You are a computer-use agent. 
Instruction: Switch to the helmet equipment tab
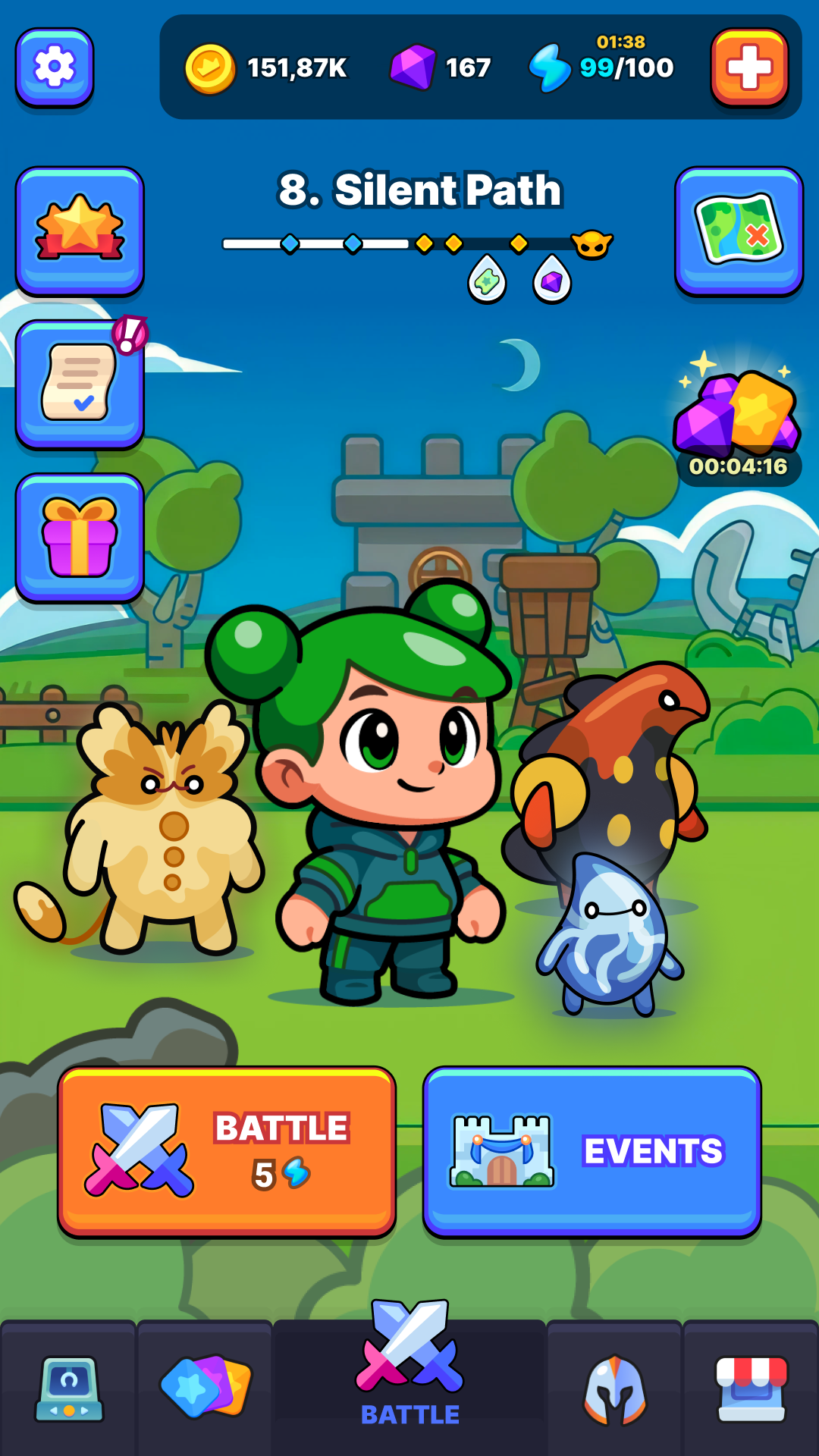tap(614, 1389)
